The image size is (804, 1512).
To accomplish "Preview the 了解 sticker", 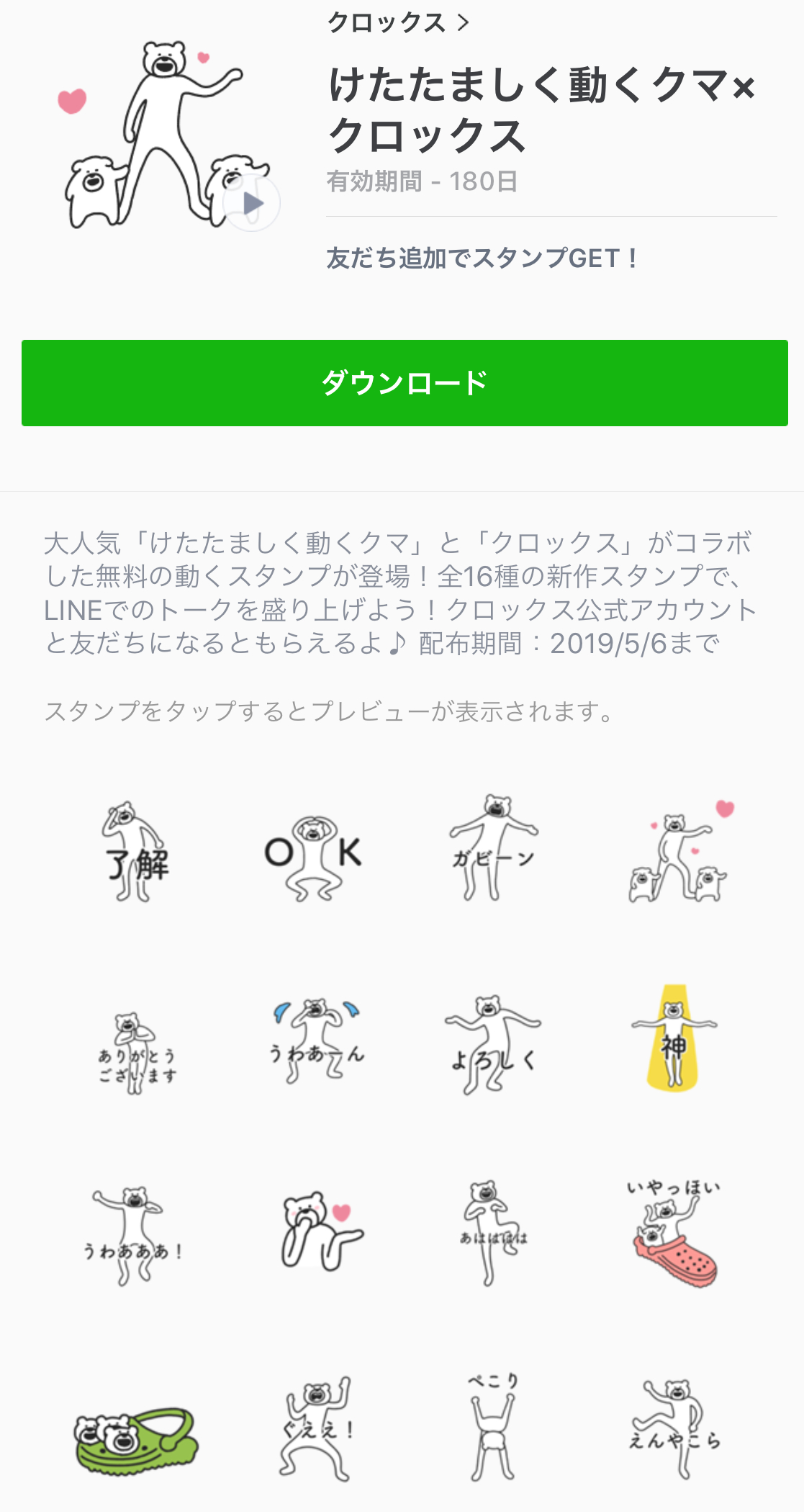I will click(137, 852).
